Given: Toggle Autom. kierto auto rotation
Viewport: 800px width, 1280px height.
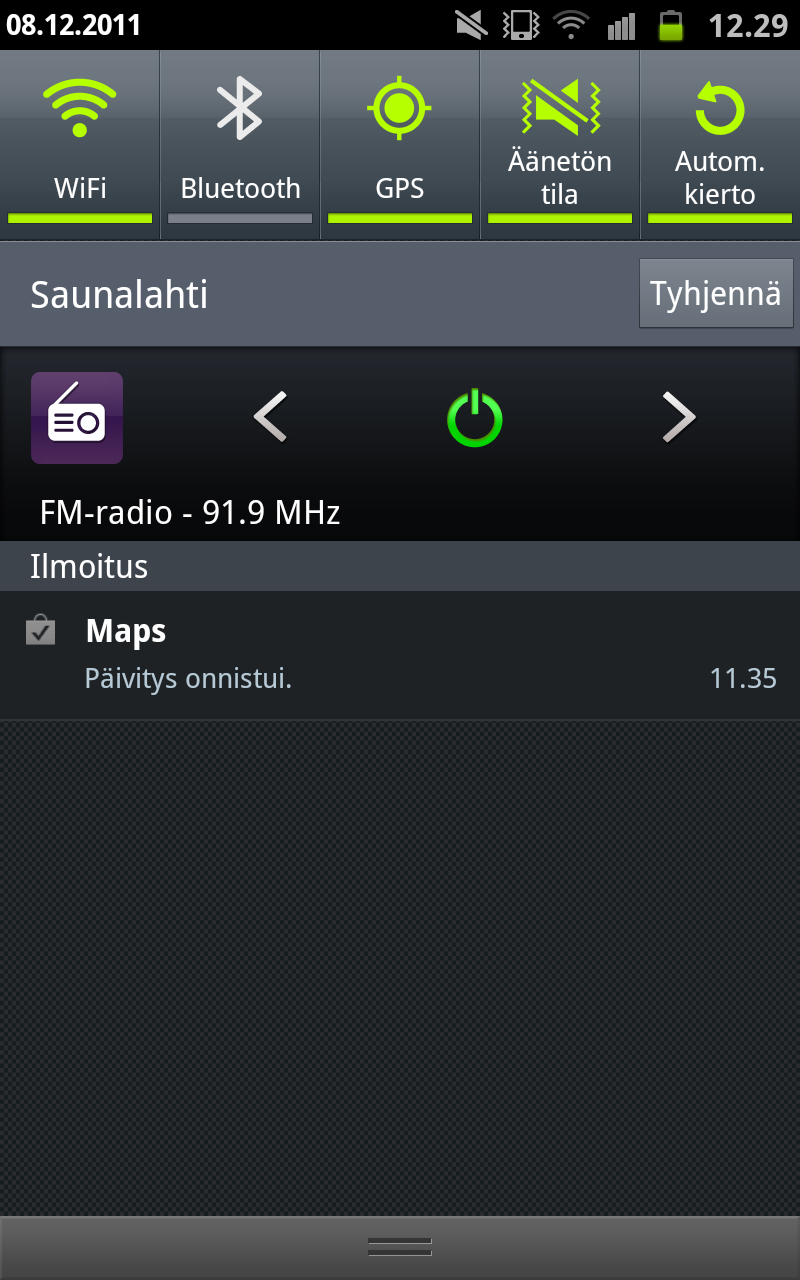Looking at the screenshot, I should 720,144.
